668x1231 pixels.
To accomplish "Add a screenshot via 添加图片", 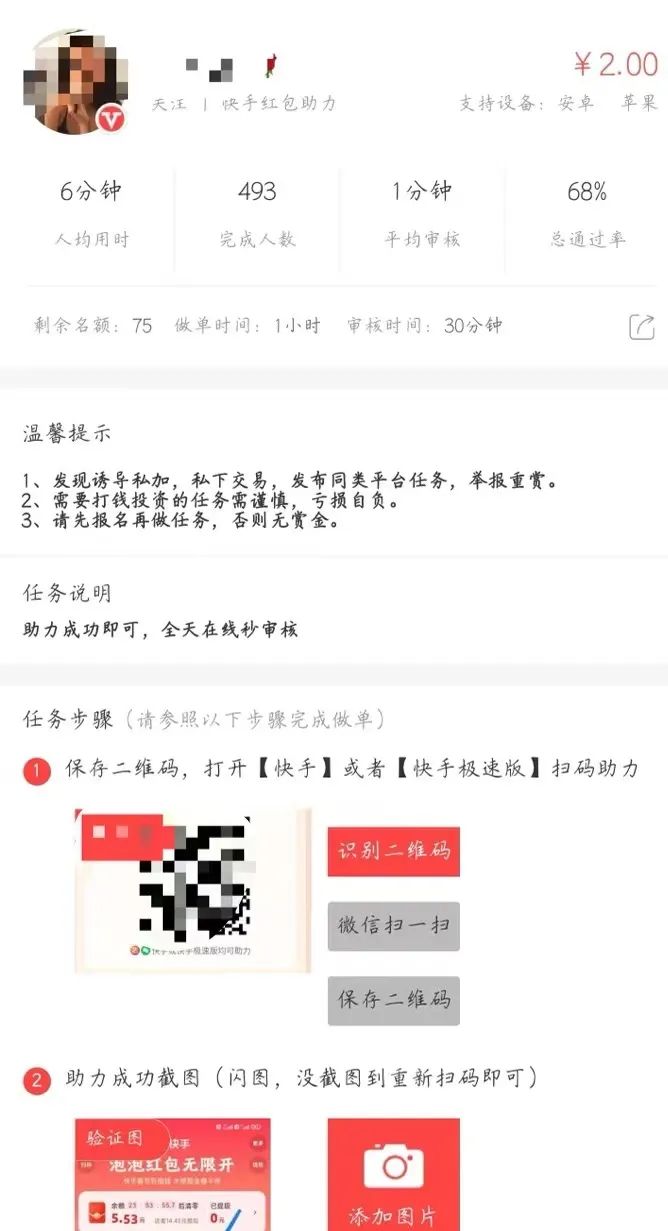I will pos(393,1175).
